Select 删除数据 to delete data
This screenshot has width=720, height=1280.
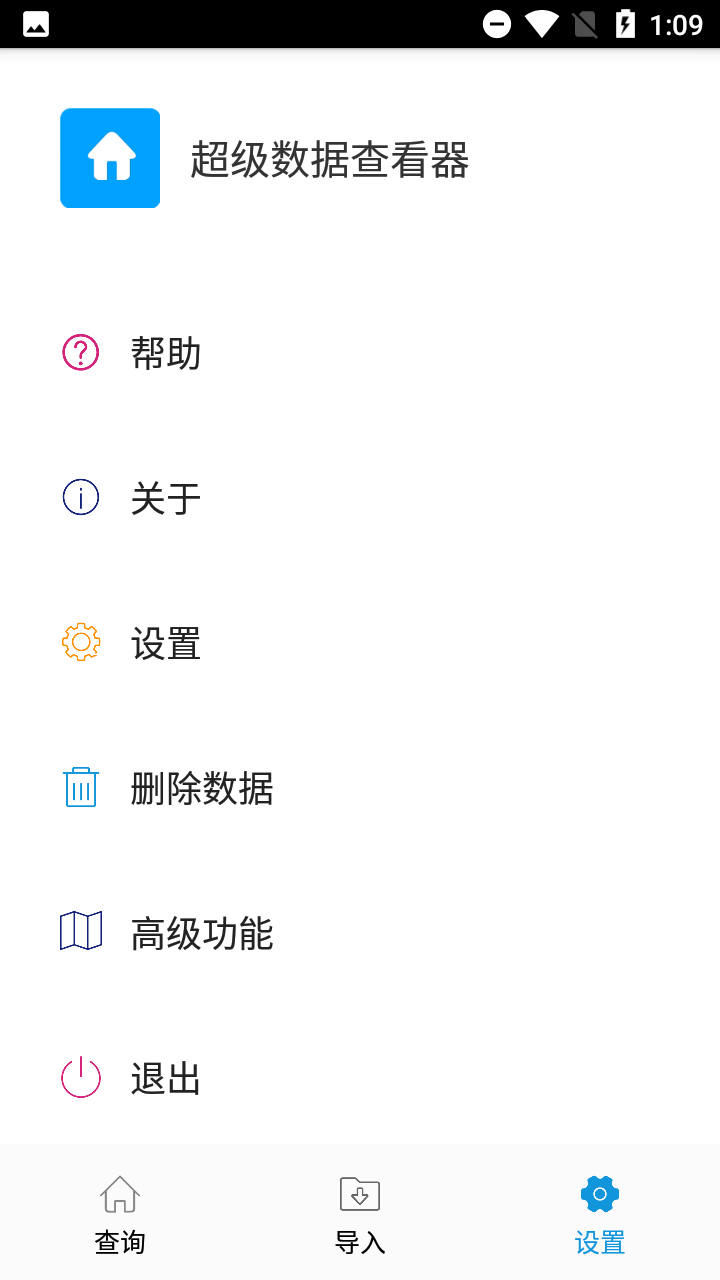[x=360, y=788]
